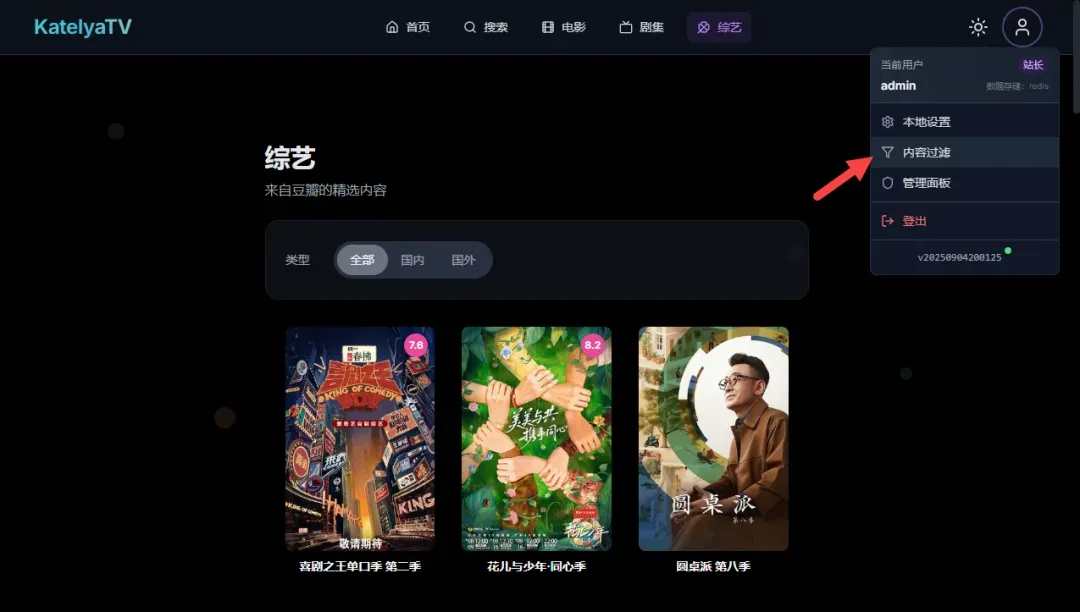Switch to the 电影 movies tab
This screenshot has height=612, width=1080.
pos(564,27)
